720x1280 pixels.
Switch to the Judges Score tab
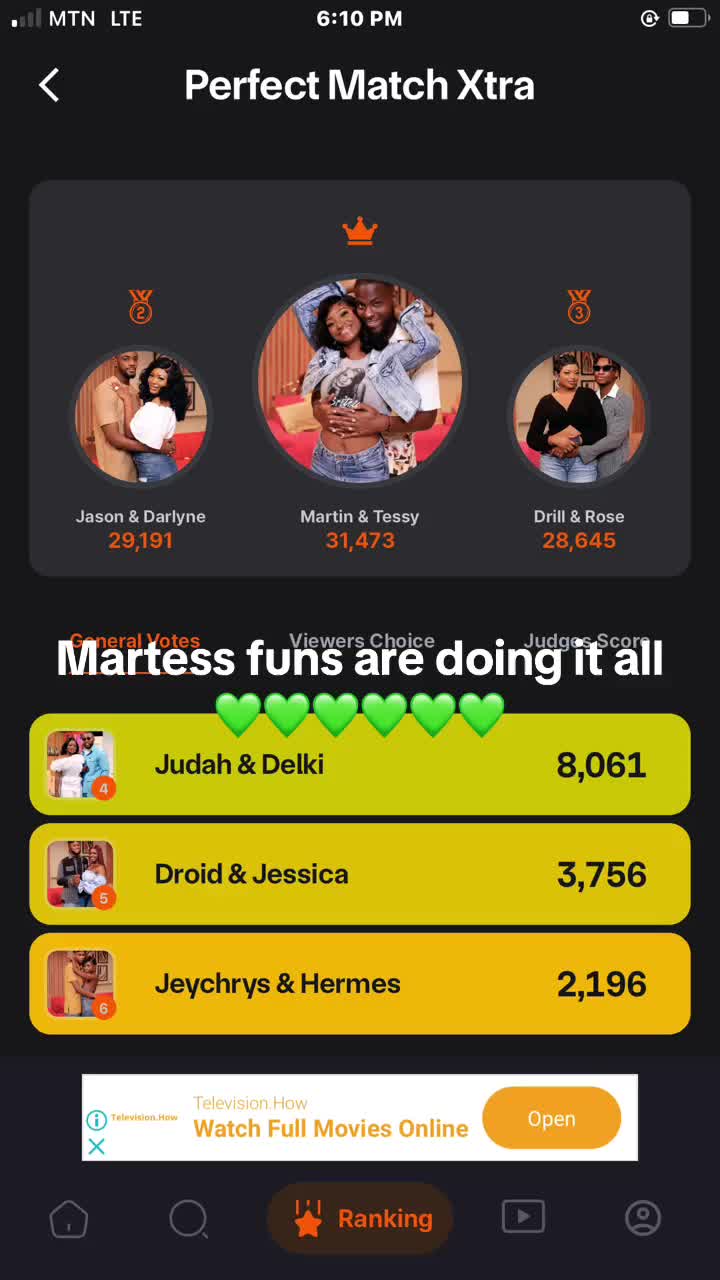[587, 640]
